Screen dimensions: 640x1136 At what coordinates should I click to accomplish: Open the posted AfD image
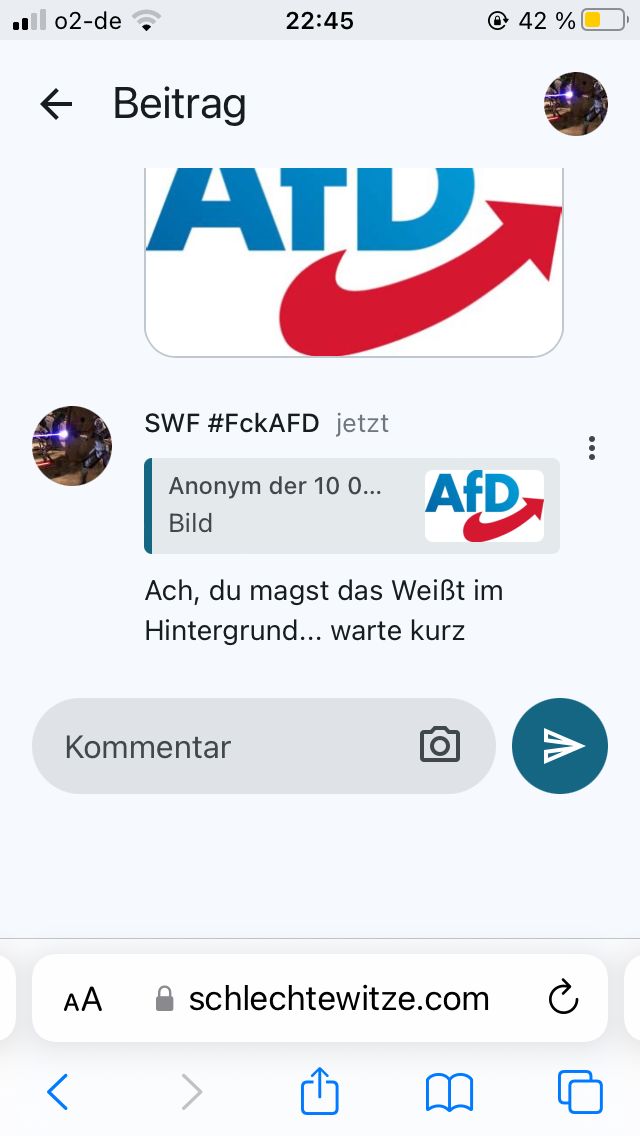(x=354, y=260)
